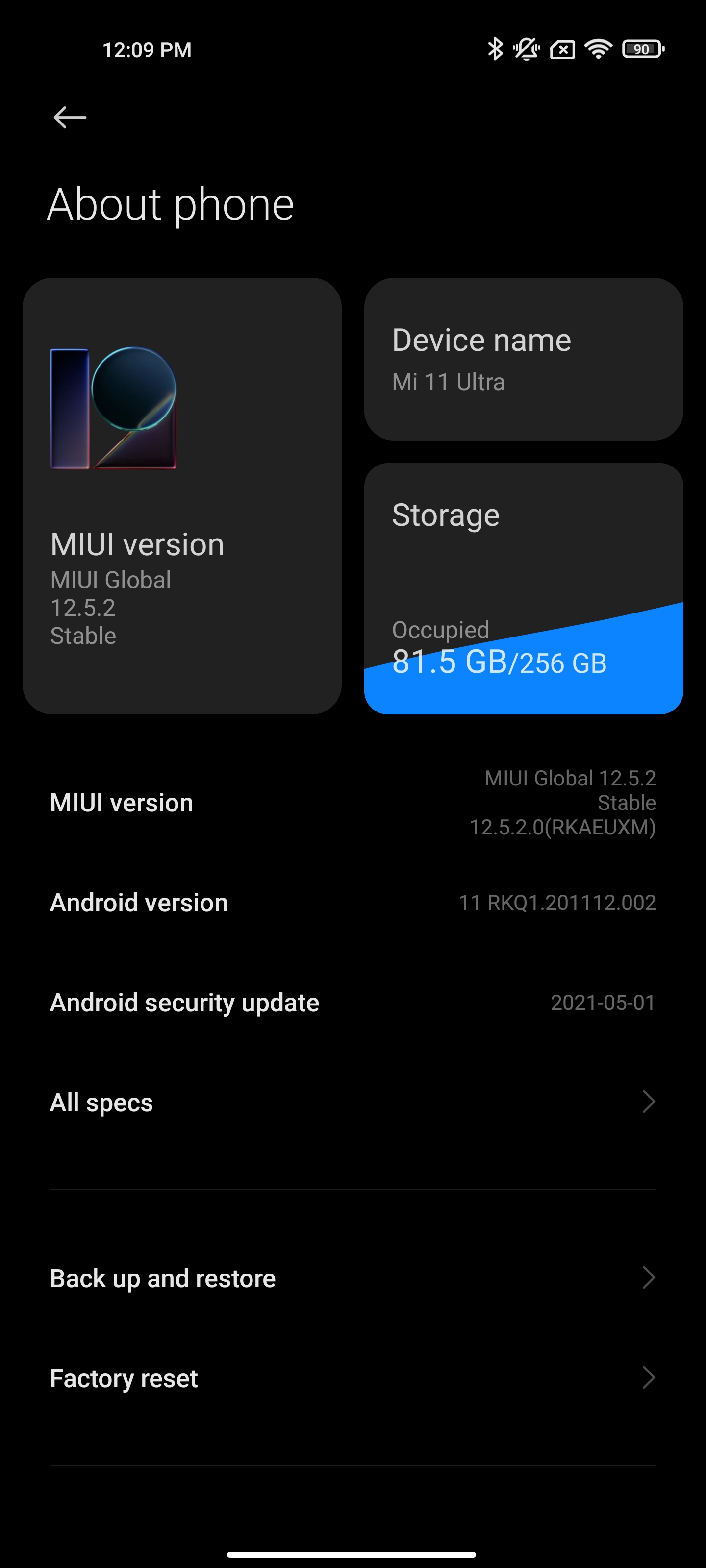Tap the Android security update row

[x=353, y=1003]
